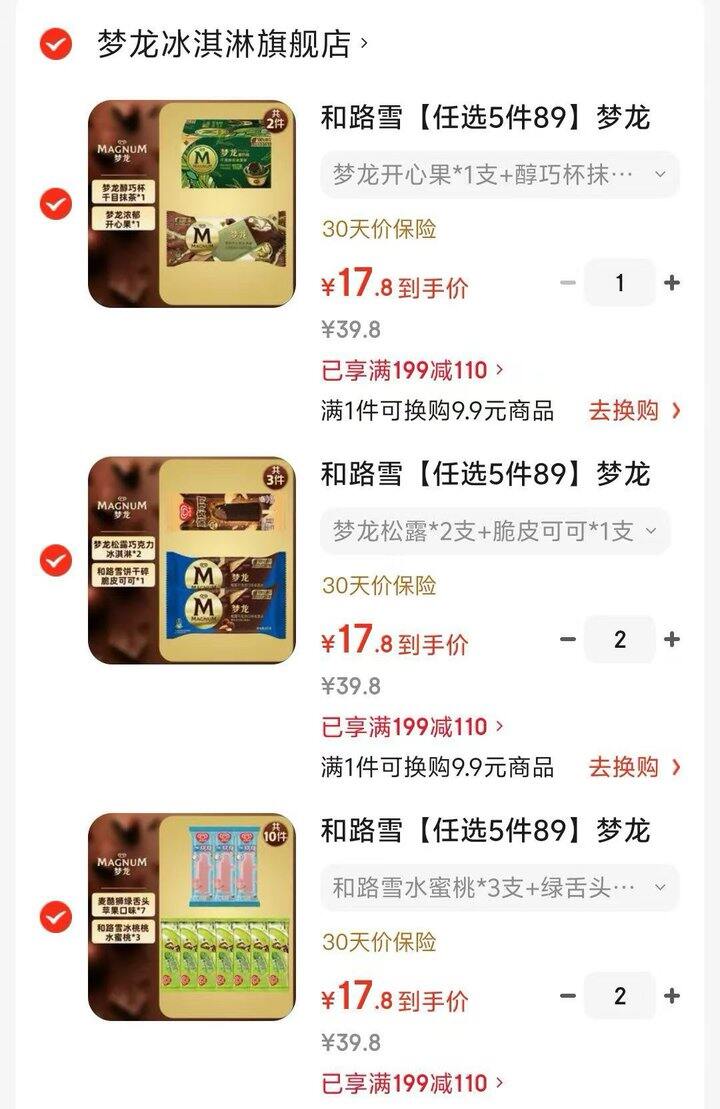Expand the 梦龙开心果*1支 spec dropdown
This screenshot has width=720, height=1109.
click(499, 175)
